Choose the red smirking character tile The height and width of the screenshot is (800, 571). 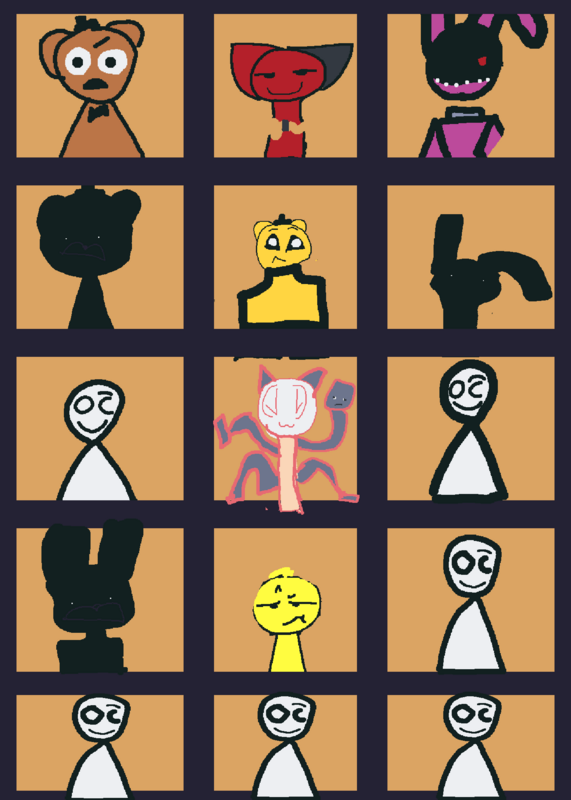tap(285, 86)
